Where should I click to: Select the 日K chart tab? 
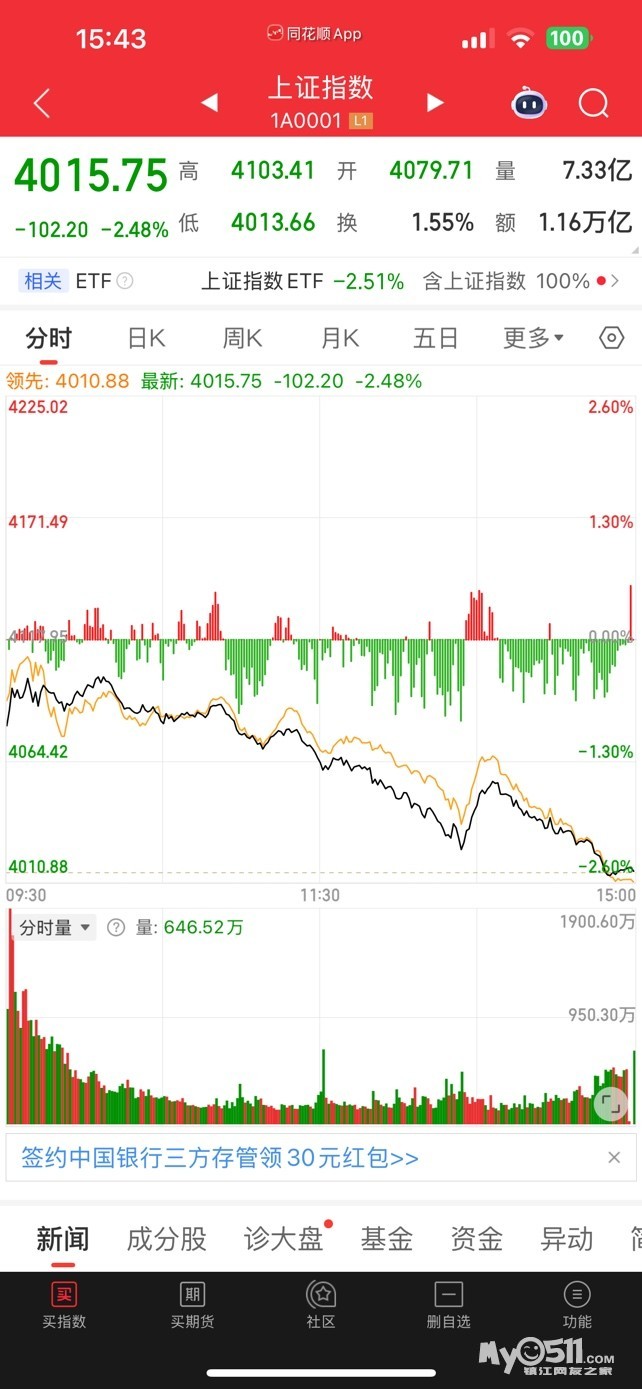146,339
